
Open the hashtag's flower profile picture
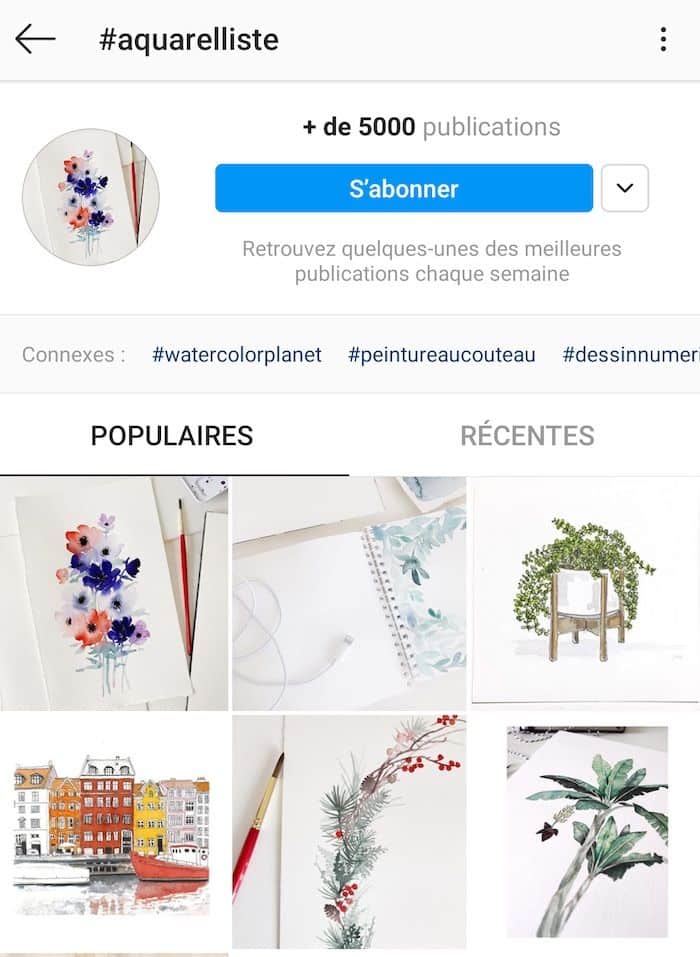pyautogui.click(x=90, y=197)
